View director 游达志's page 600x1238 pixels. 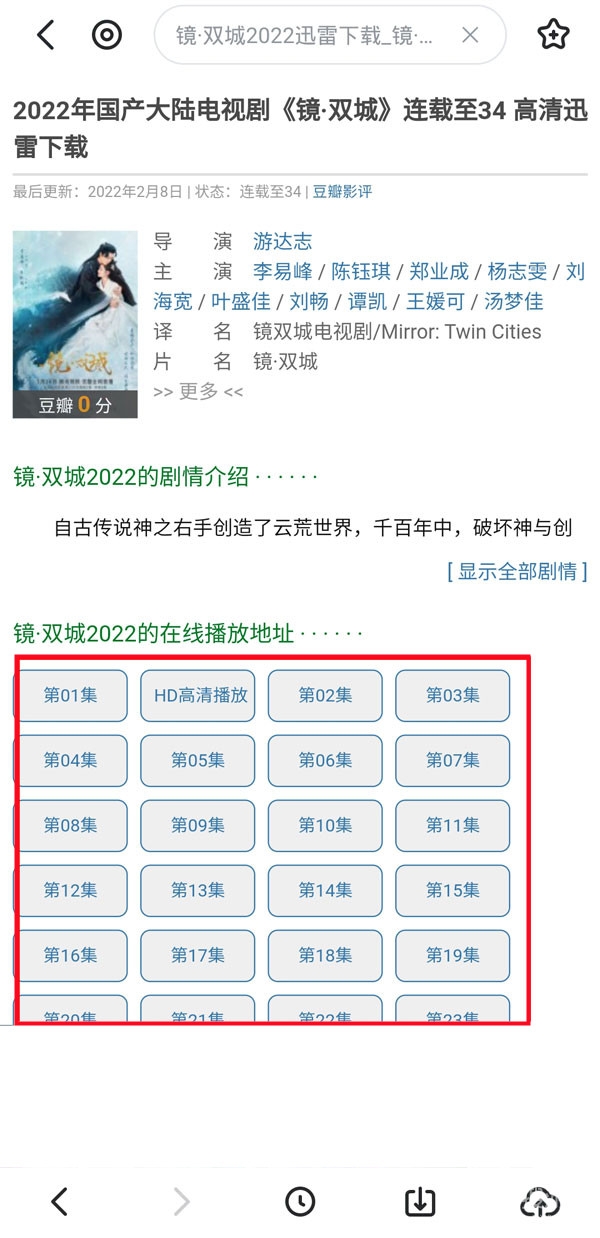point(282,241)
